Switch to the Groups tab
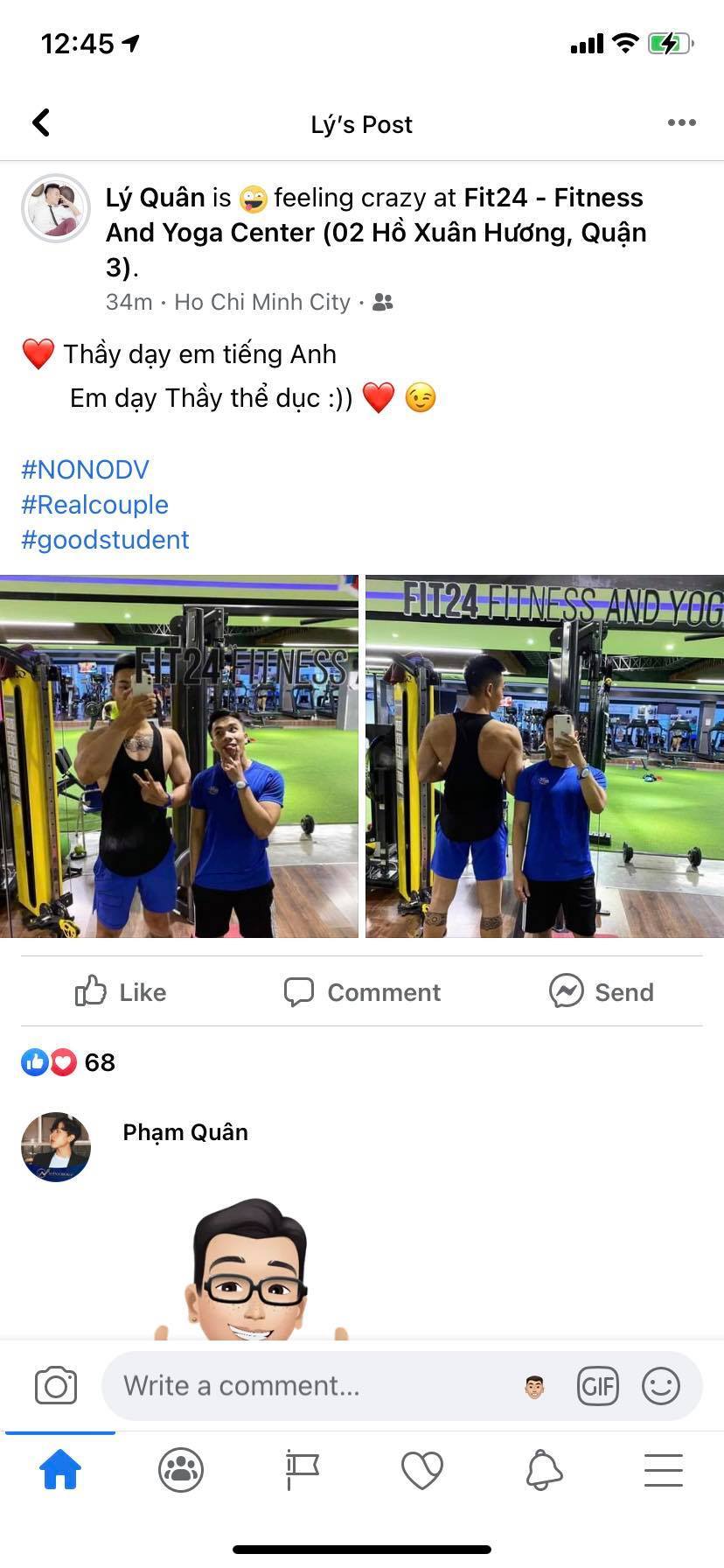The width and height of the screenshot is (724, 1568). tap(181, 1470)
